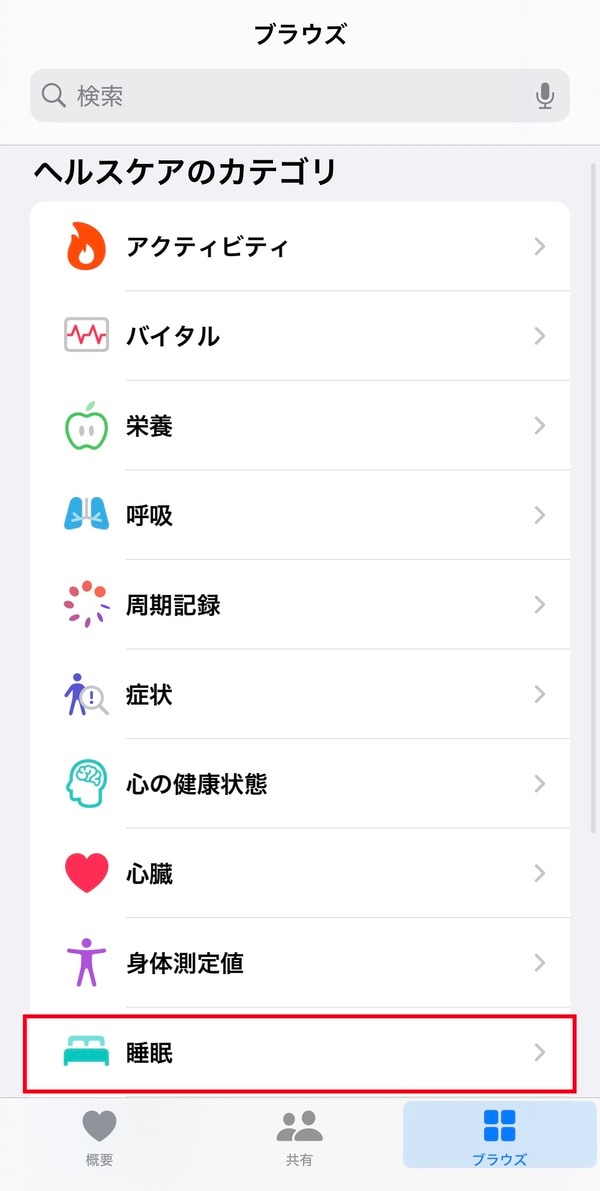Image resolution: width=600 pixels, height=1191 pixels.
Task: Open the 呼吸 category
Action: (x=300, y=515)
